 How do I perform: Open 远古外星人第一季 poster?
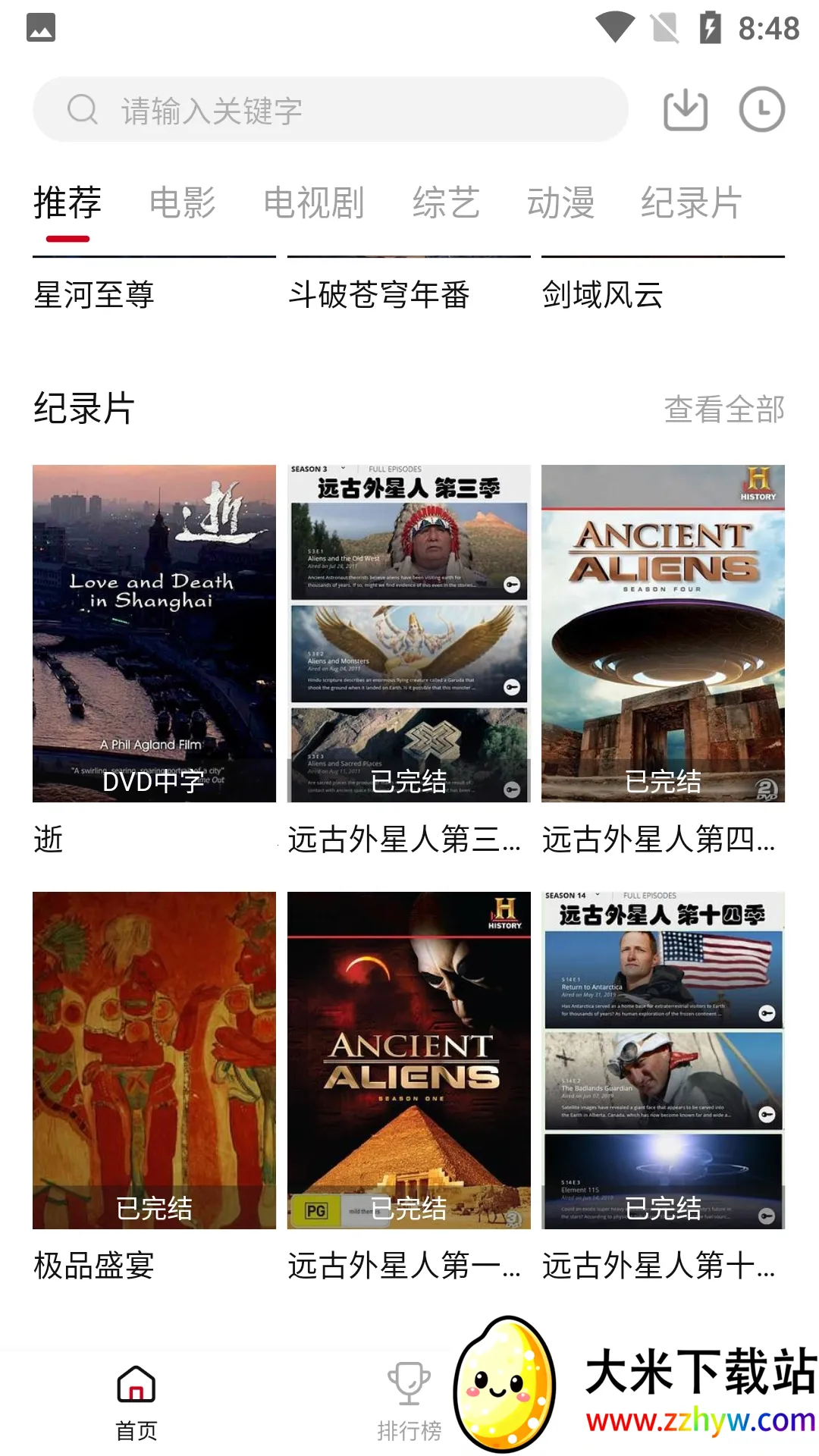[409, 1059]
